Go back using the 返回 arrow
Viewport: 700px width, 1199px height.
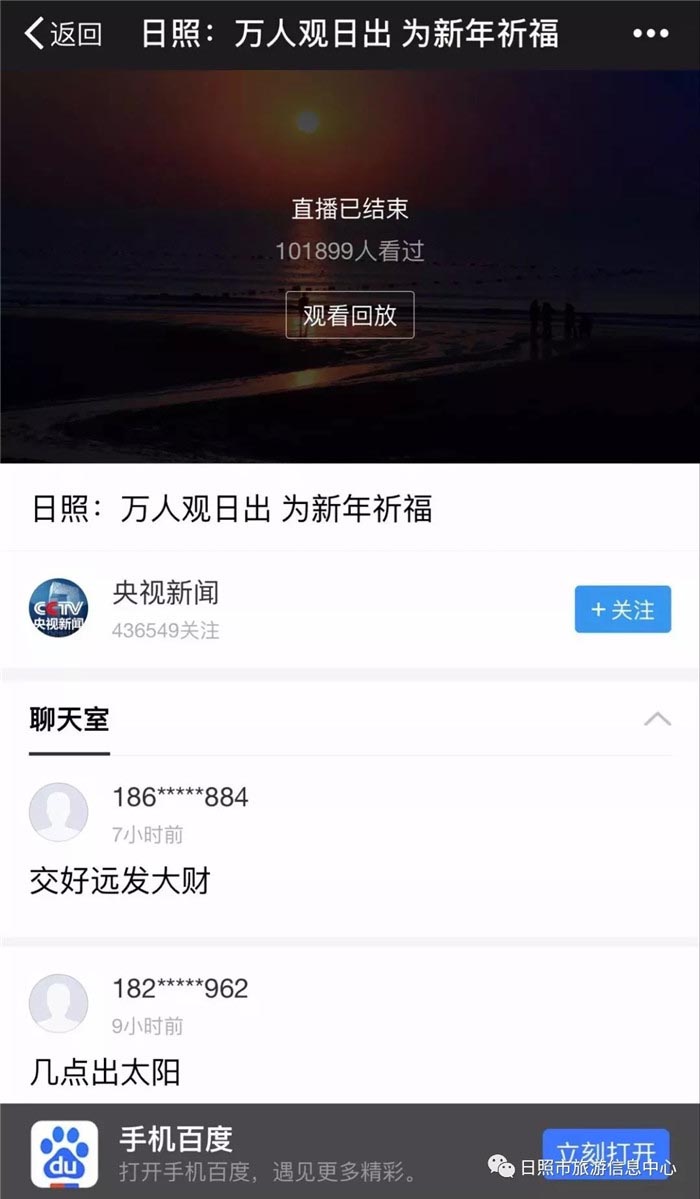(62, 34)
